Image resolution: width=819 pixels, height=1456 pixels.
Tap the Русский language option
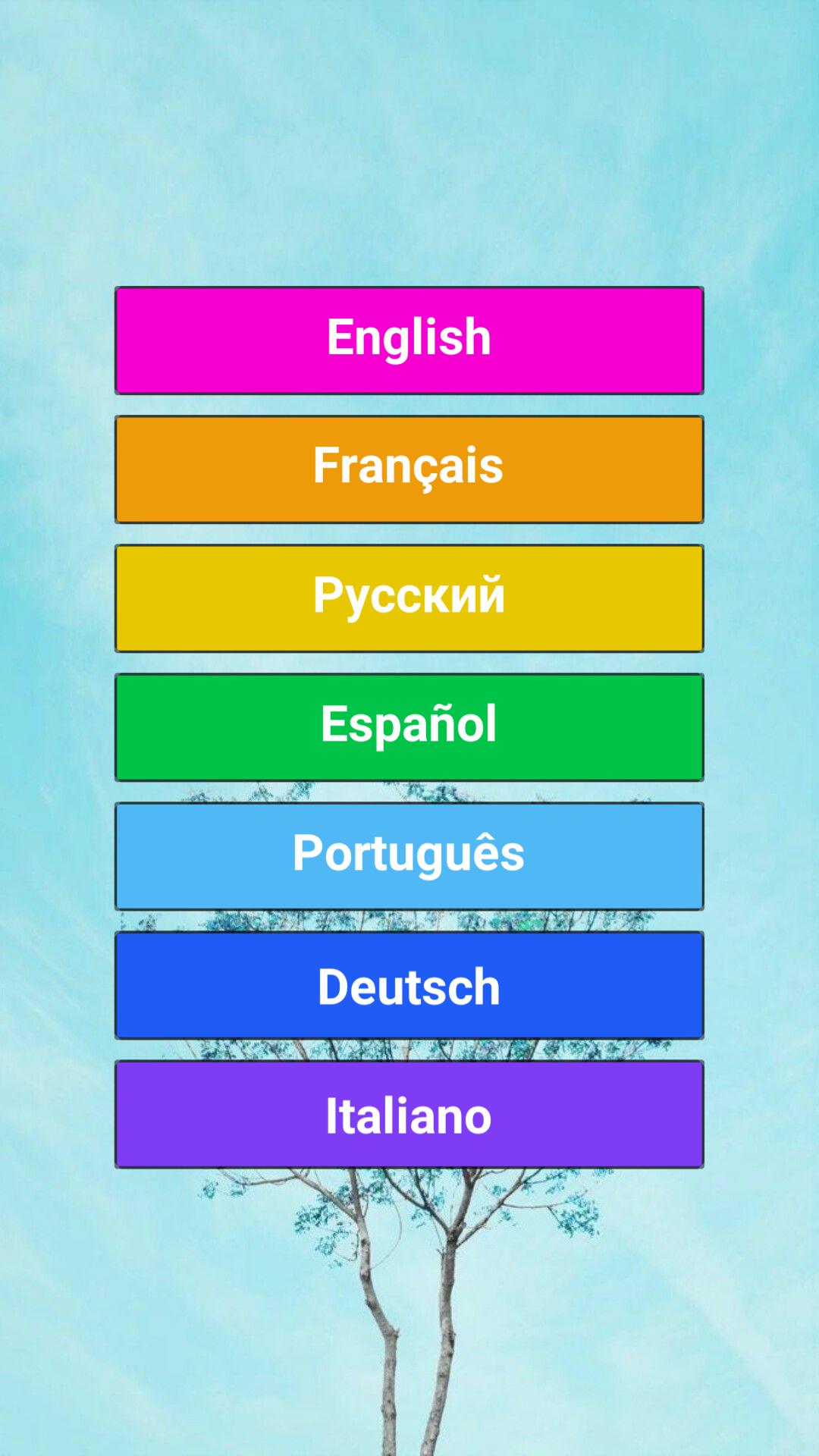coord(409,598)
